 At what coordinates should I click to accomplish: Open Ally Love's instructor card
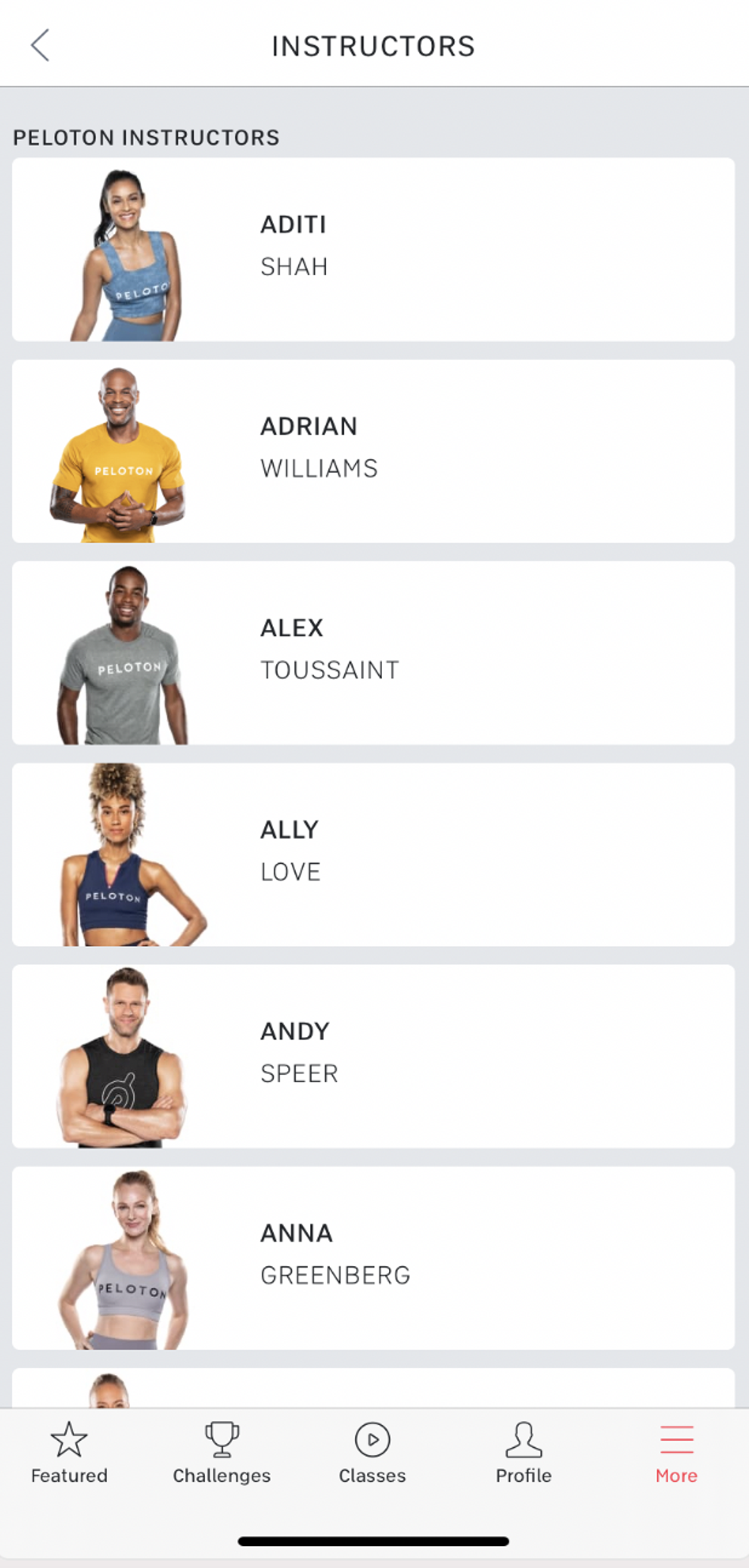coord(373,854)
